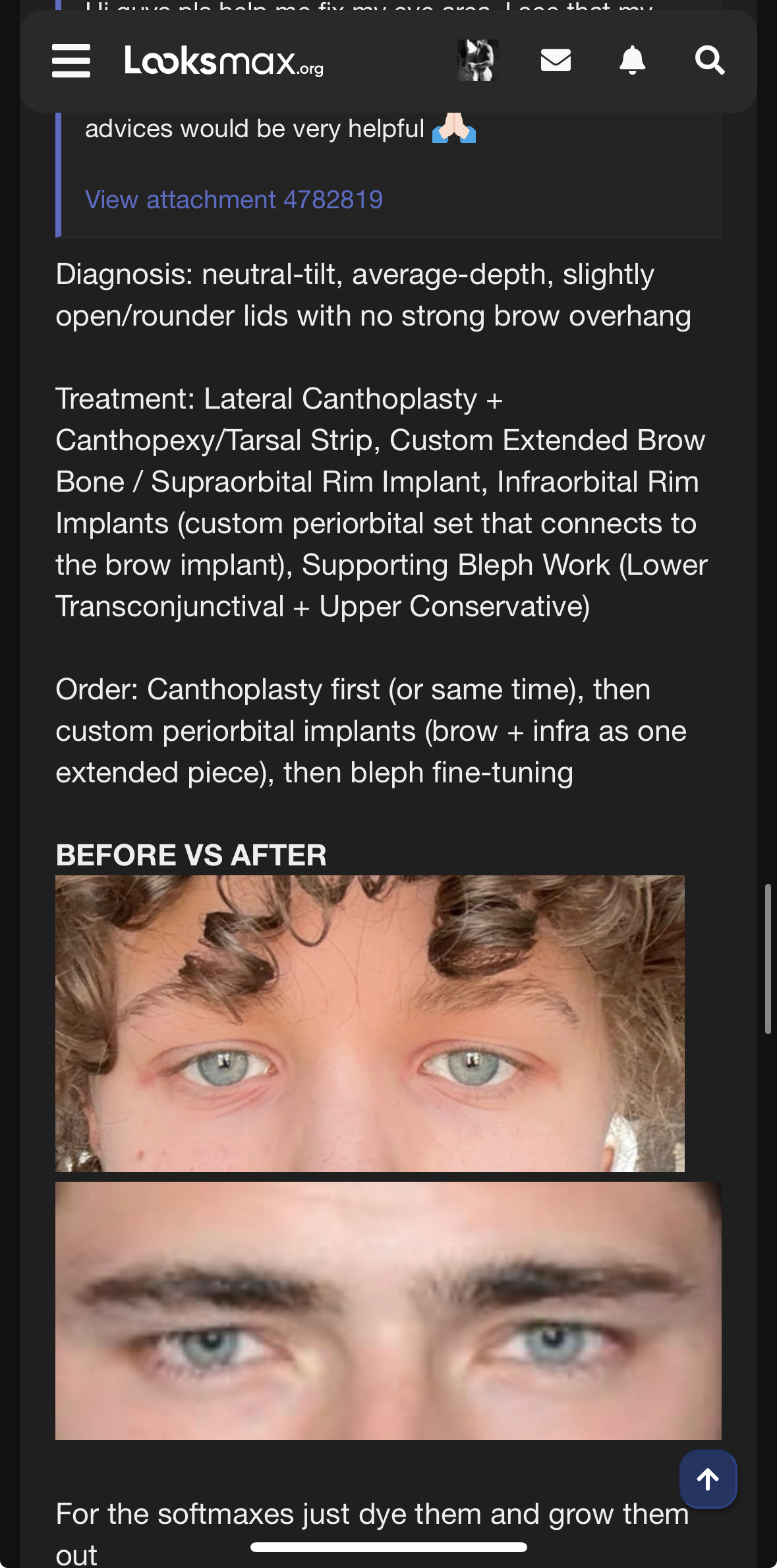Image resolution: width=777 pixels, height=1568 pixels.
Task: Open the hamburger menu
Action: (x=71, y=61)
